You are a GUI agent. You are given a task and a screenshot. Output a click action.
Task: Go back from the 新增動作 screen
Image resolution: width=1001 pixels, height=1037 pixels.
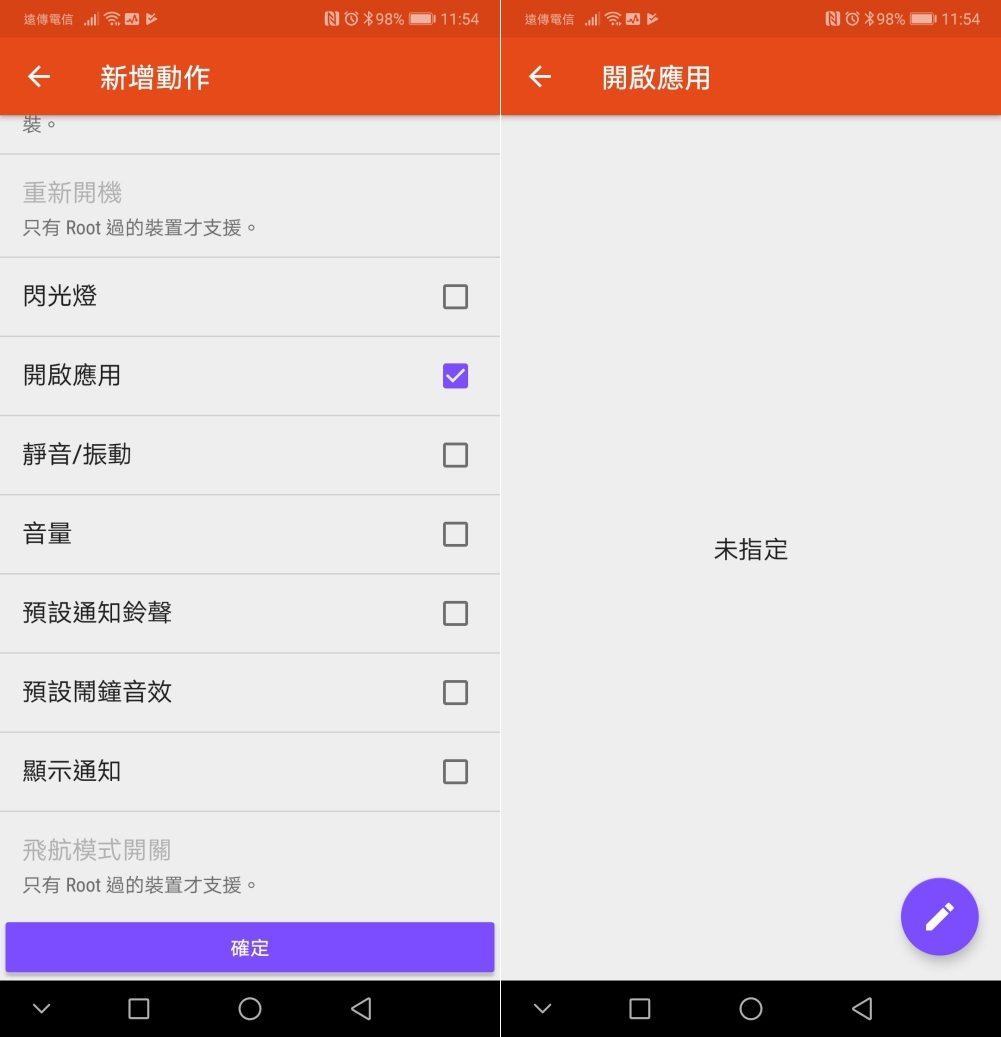39,77
